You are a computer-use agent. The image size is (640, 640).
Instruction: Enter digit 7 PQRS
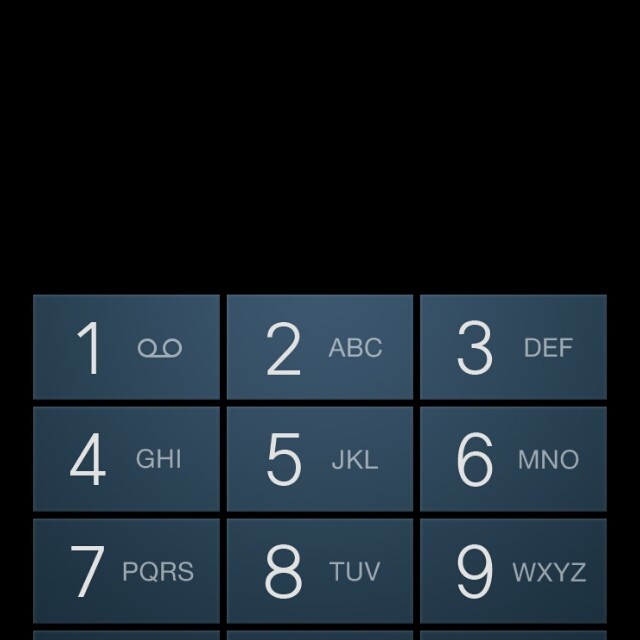coord(126,571)
